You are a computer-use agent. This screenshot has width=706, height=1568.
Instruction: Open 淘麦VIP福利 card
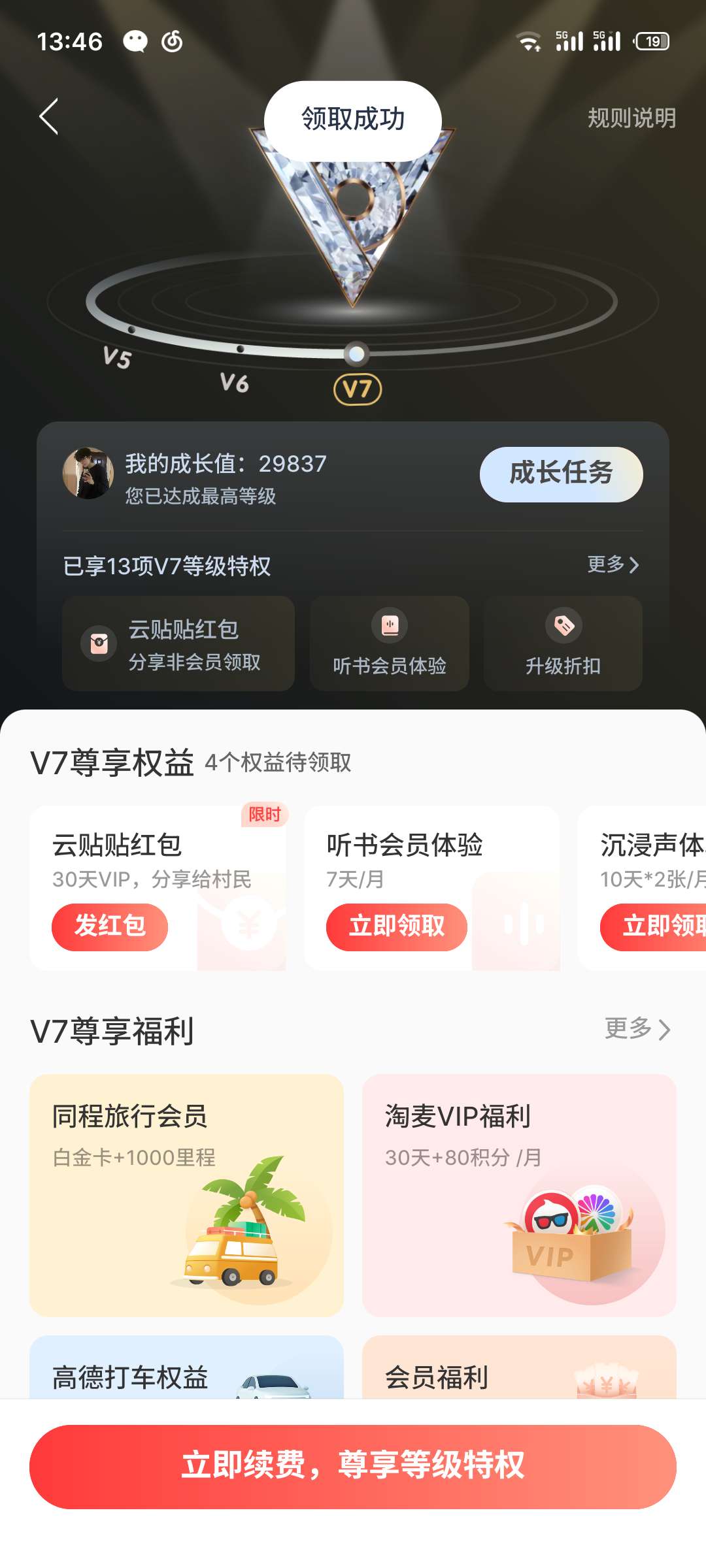tap(519, 1194)
